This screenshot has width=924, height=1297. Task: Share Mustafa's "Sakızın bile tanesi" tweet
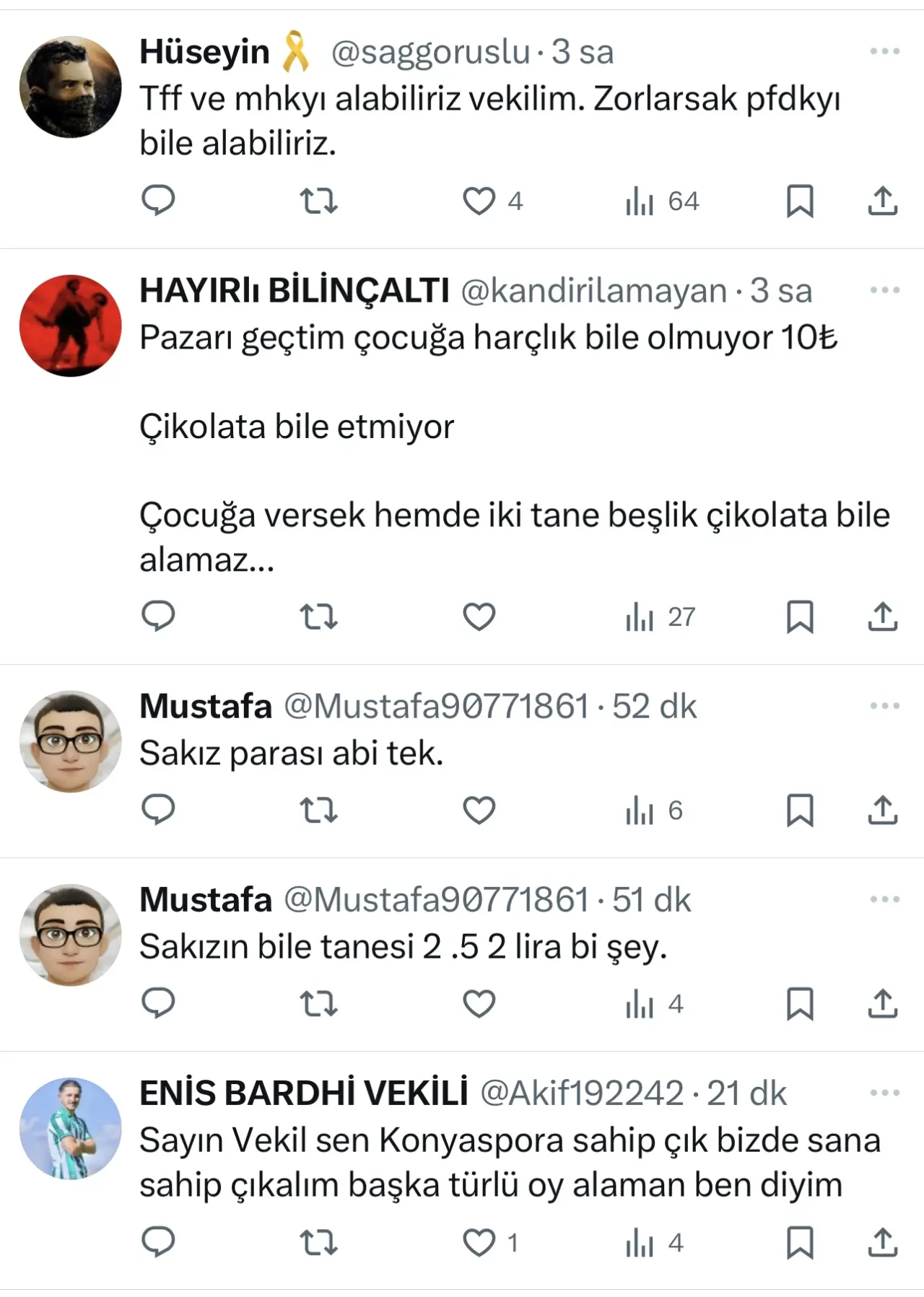point(882,1003)
